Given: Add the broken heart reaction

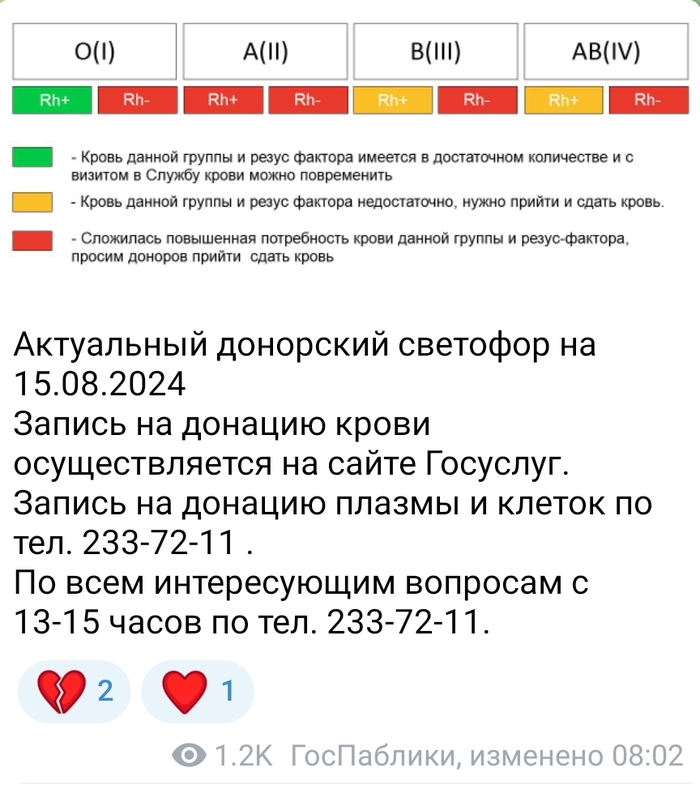Looking at the screenshot, I should pyautogui.click(x=75, y=690).
